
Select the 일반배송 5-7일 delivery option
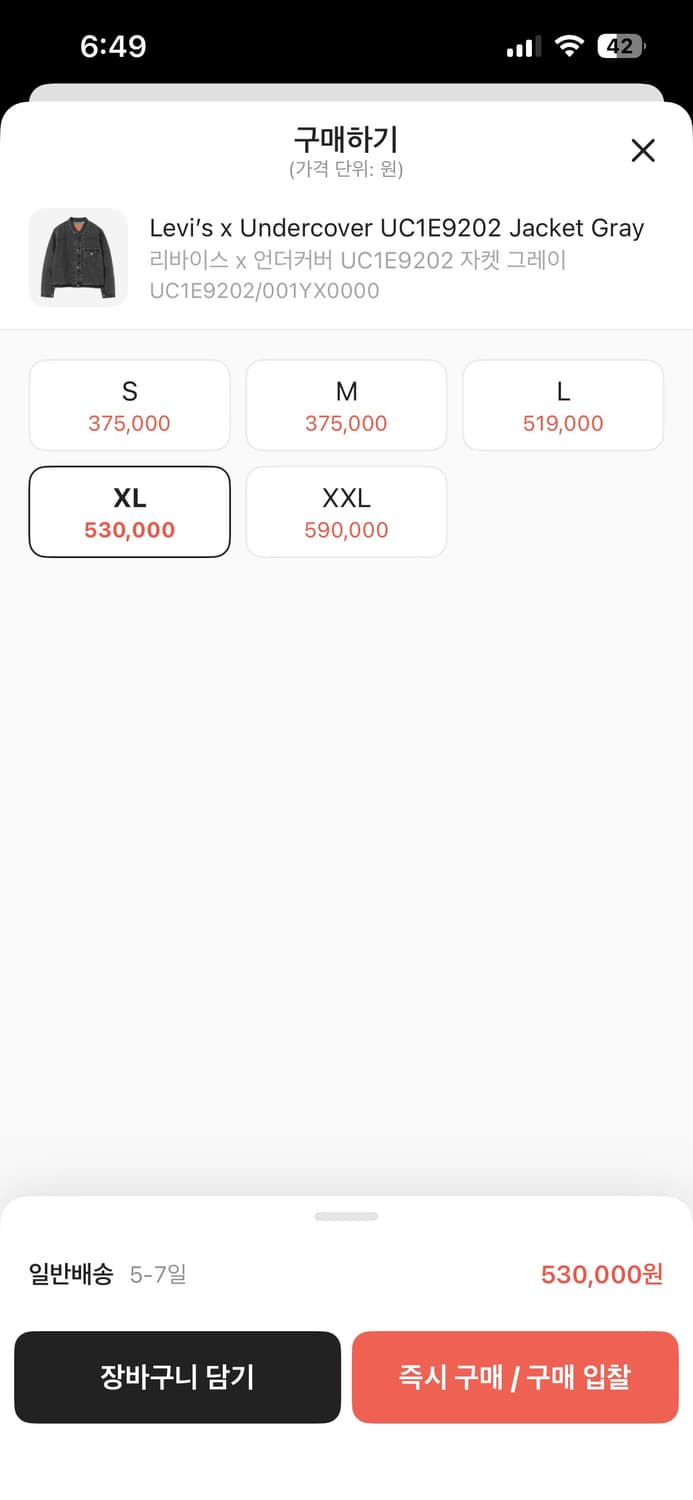(x=108, y=1275)
